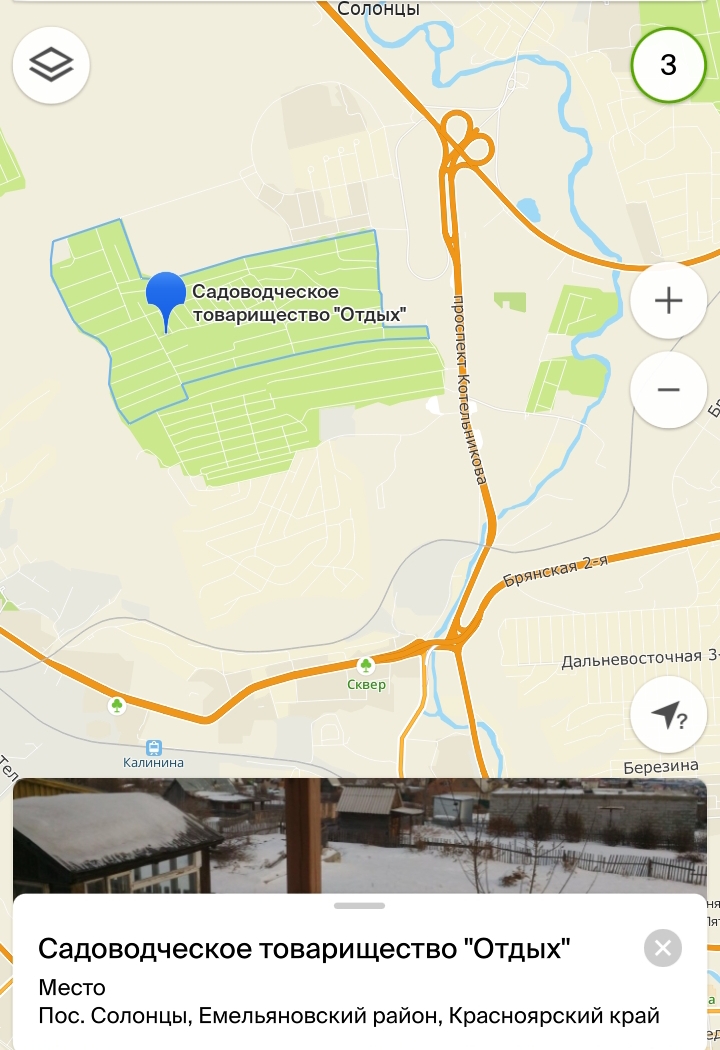Zoom out on the map
Screen dimensions: 720x1050
point(668,389)
